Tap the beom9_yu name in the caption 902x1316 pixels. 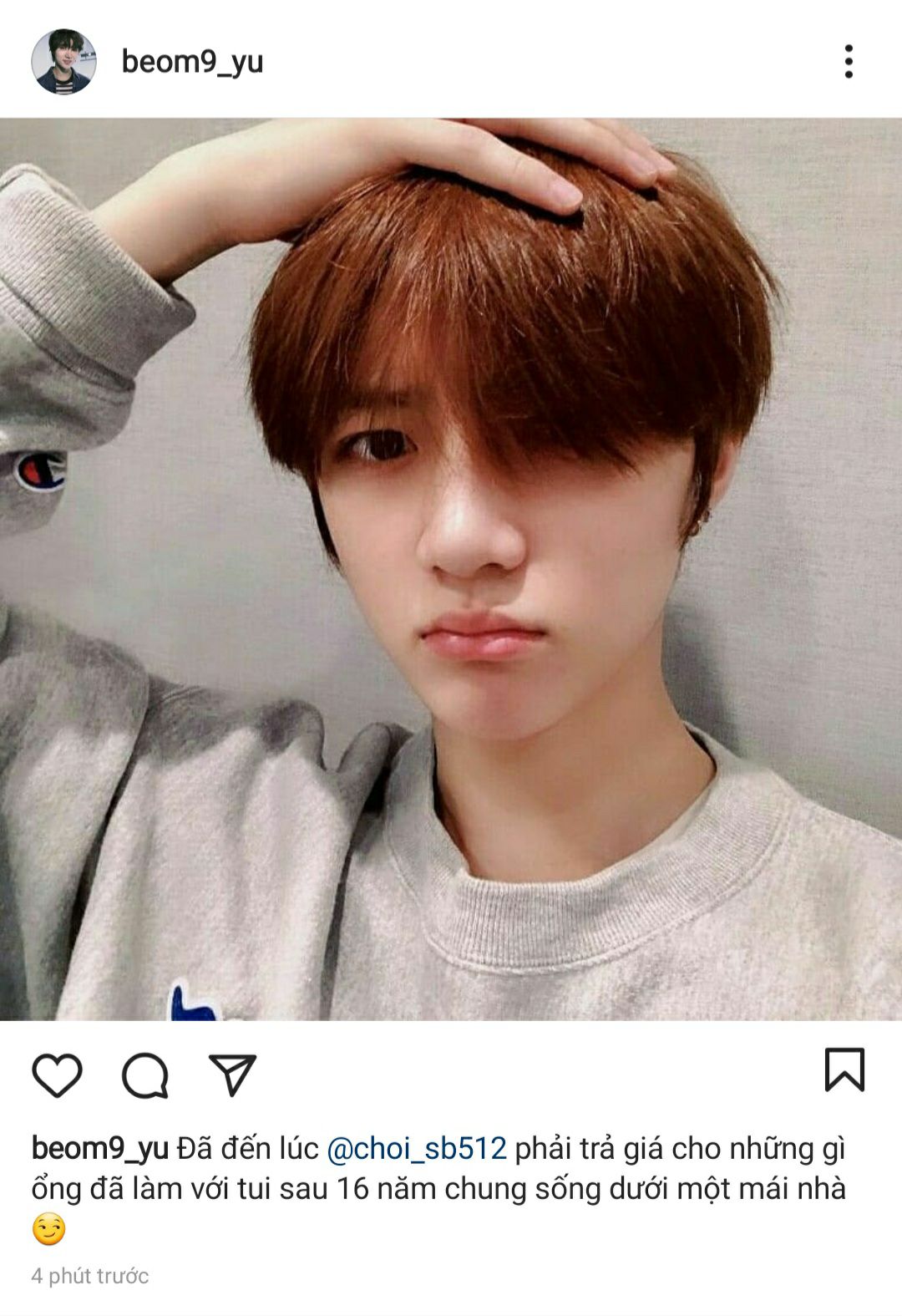[99, 1149]
